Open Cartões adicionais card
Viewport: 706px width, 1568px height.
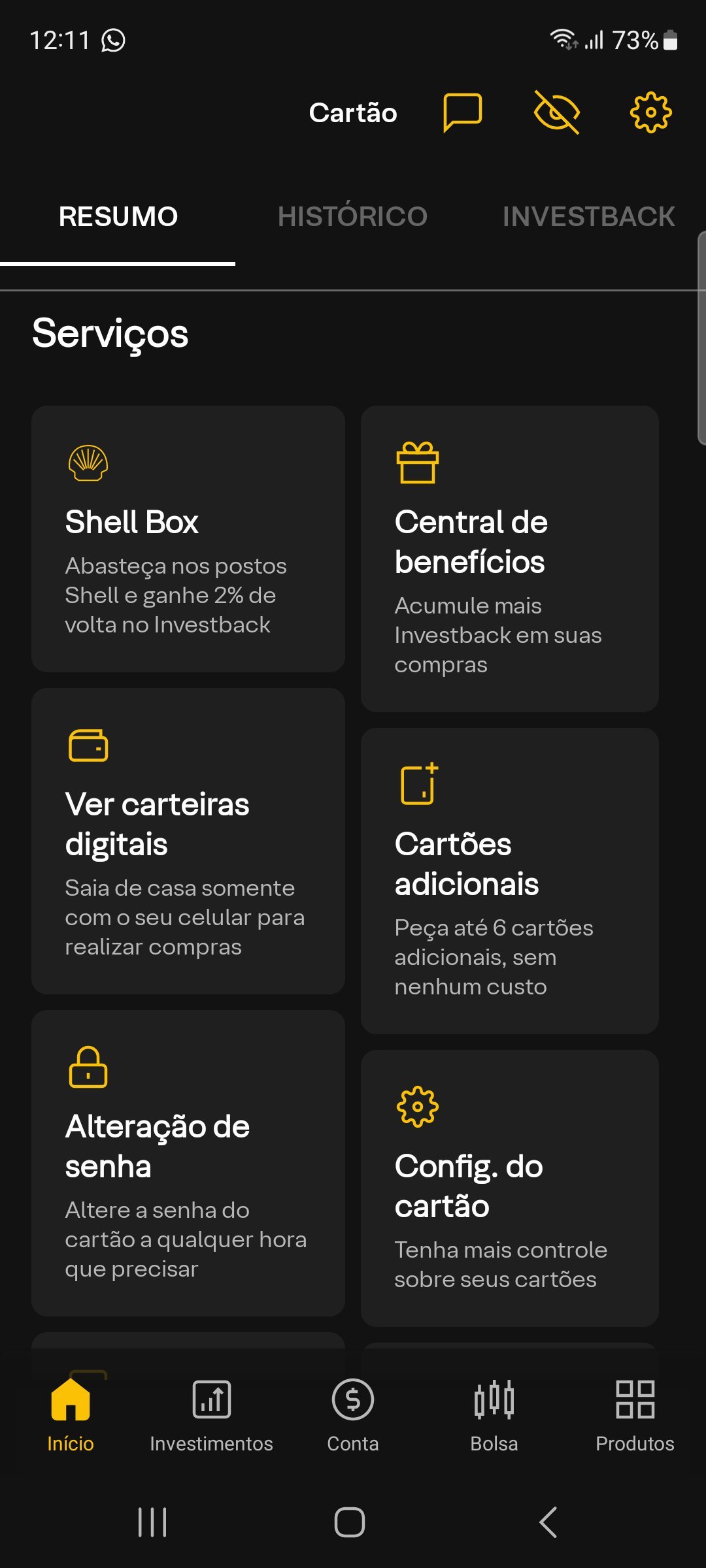click(510, 881)
